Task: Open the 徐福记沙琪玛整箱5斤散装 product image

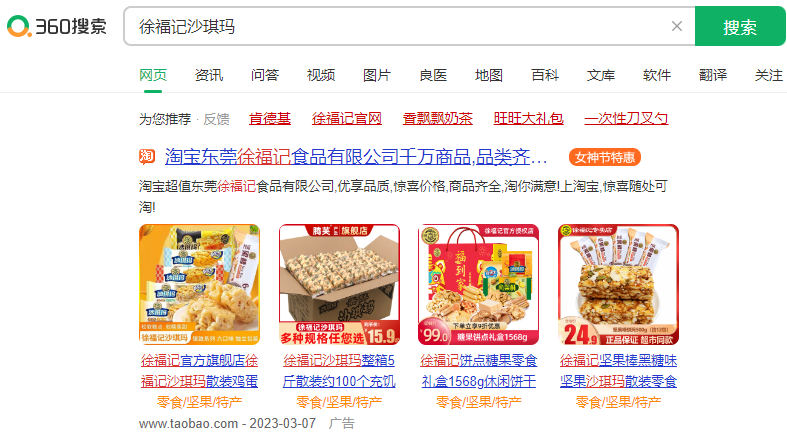Action: pos(339,284)
